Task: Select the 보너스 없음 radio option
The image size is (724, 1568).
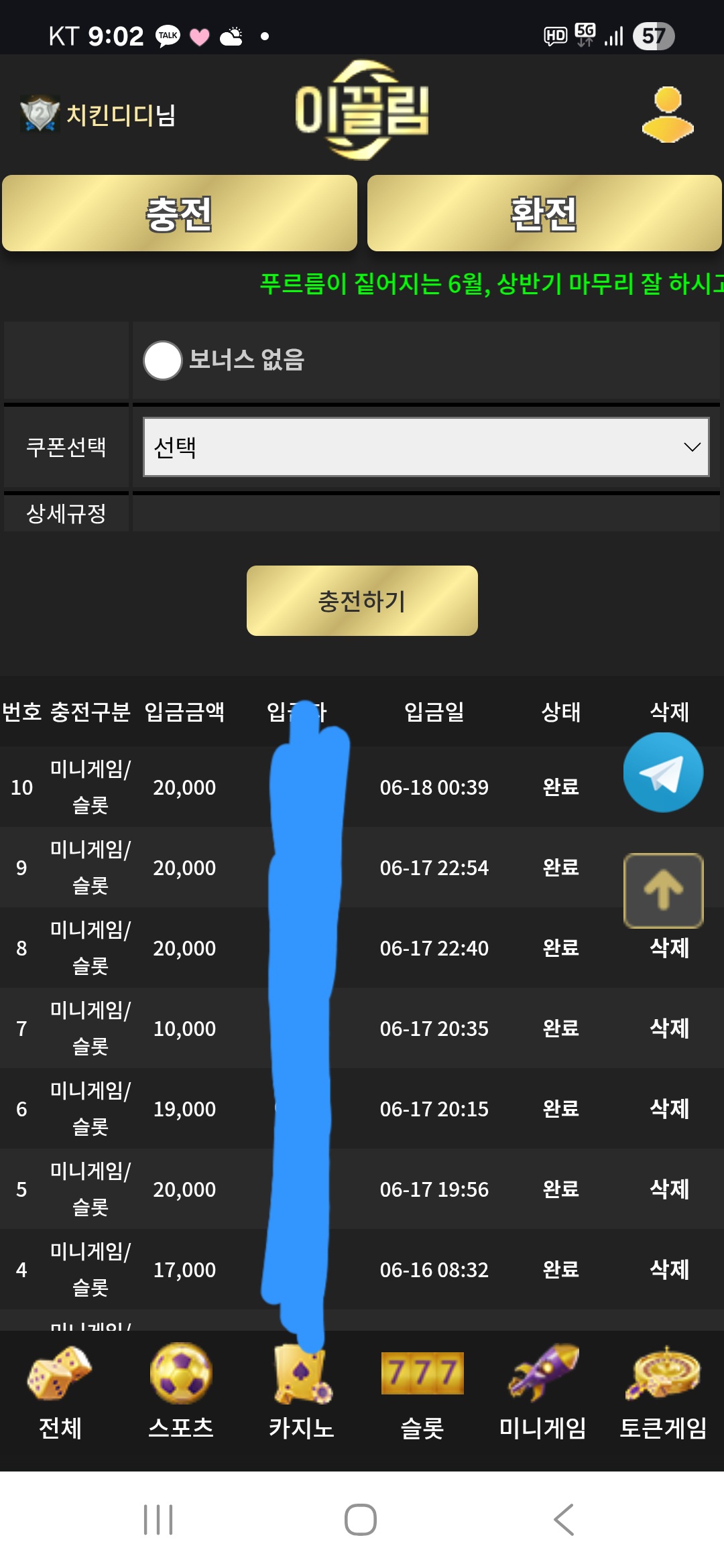Action: click(x=163, y=361)
